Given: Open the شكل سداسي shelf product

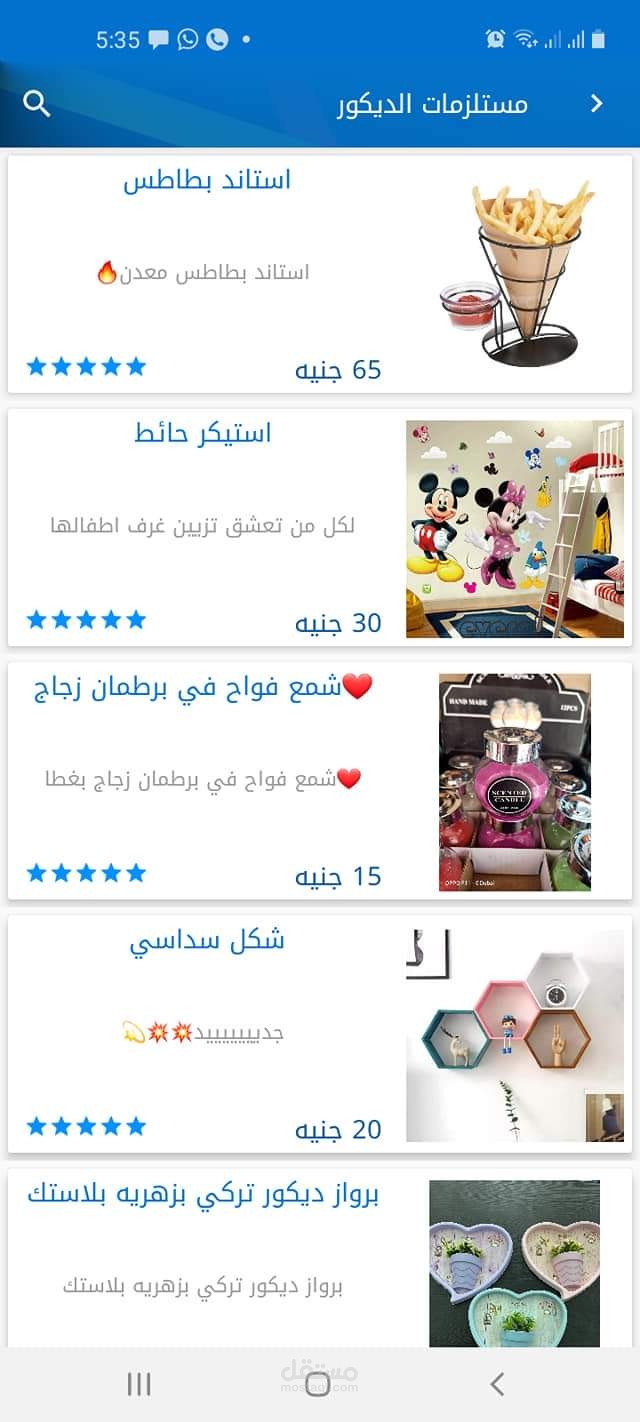Looking at the screenshot, I should point(320,1033).
